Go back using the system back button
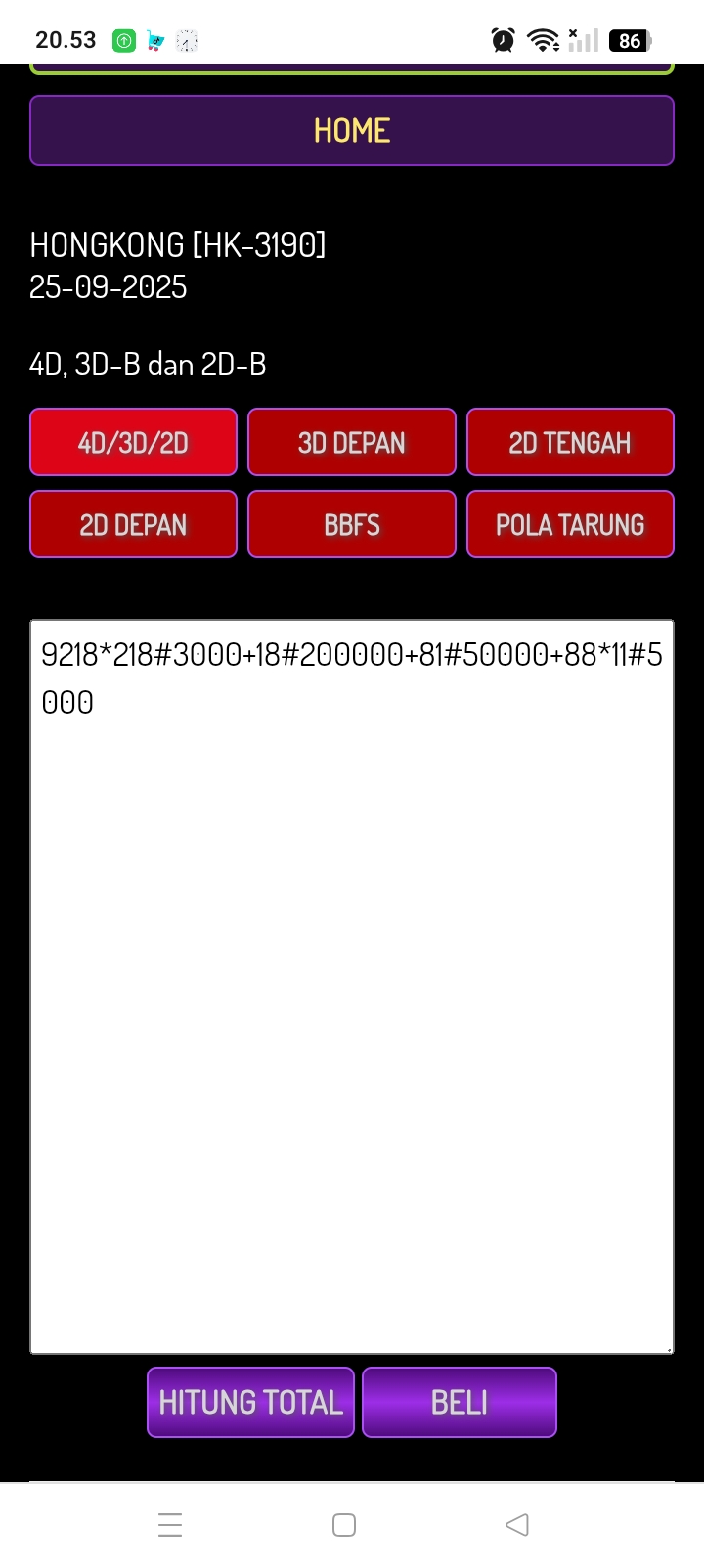The height and width of the screenshot is (1568, 704). (517, 1525)
